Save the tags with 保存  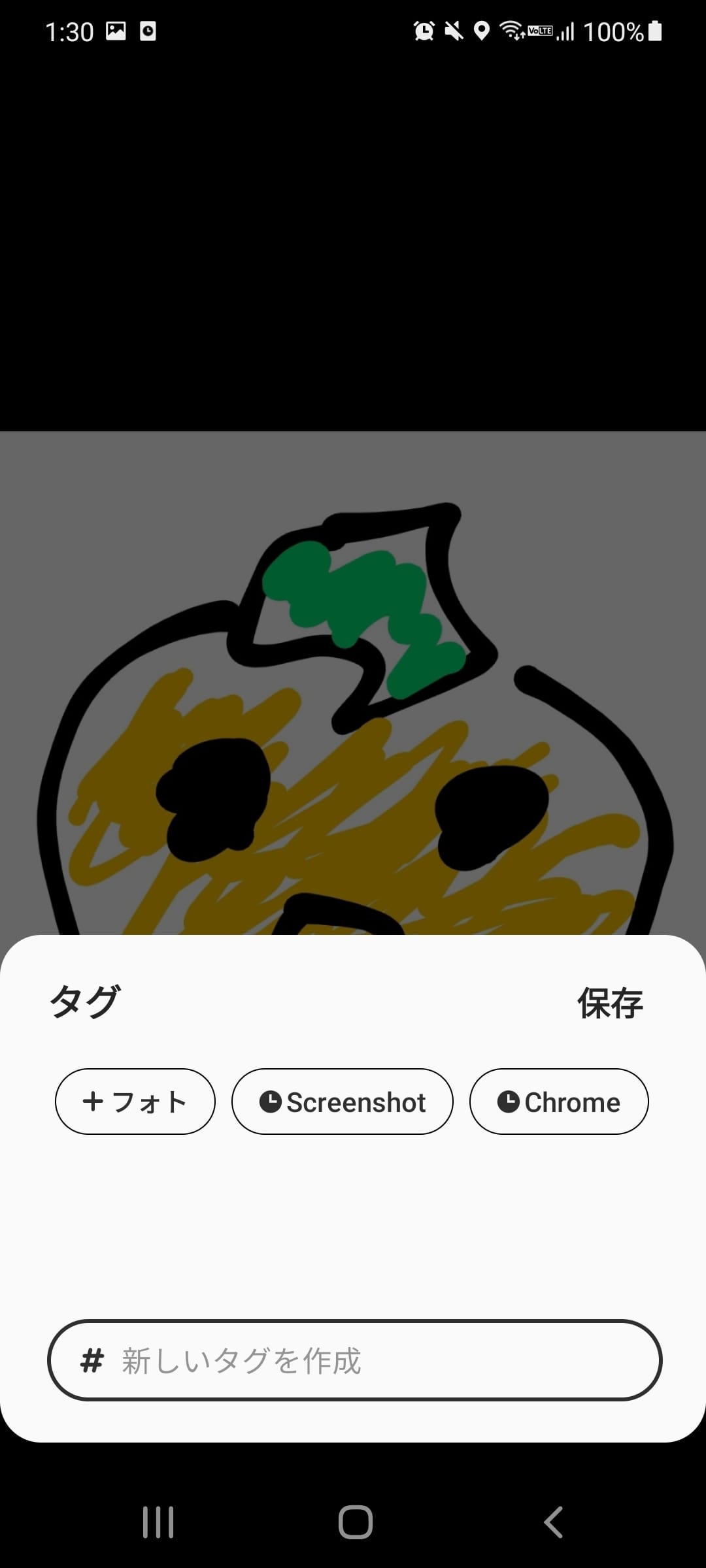point(610,1003)
